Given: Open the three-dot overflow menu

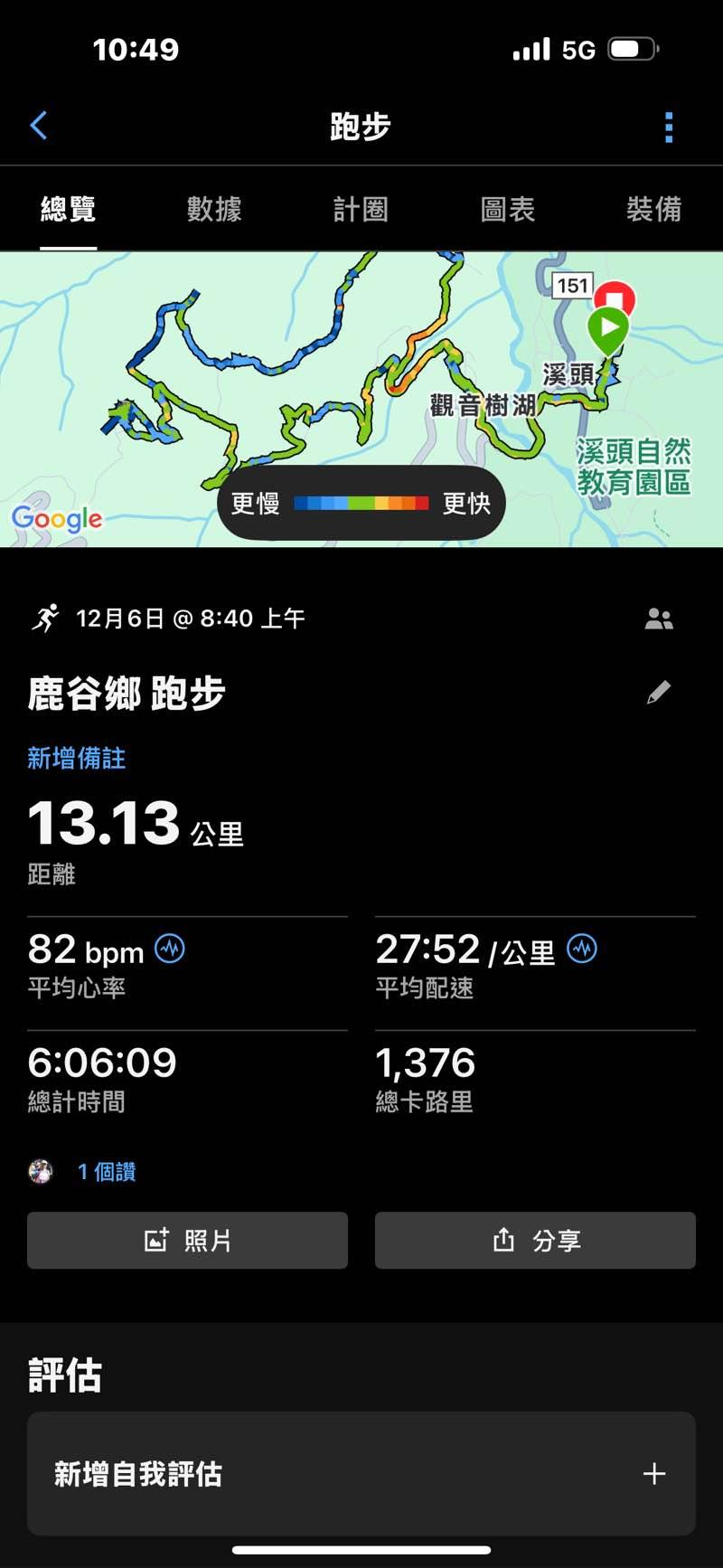Looking at the screenshot, I should click(x=669, y=128).
